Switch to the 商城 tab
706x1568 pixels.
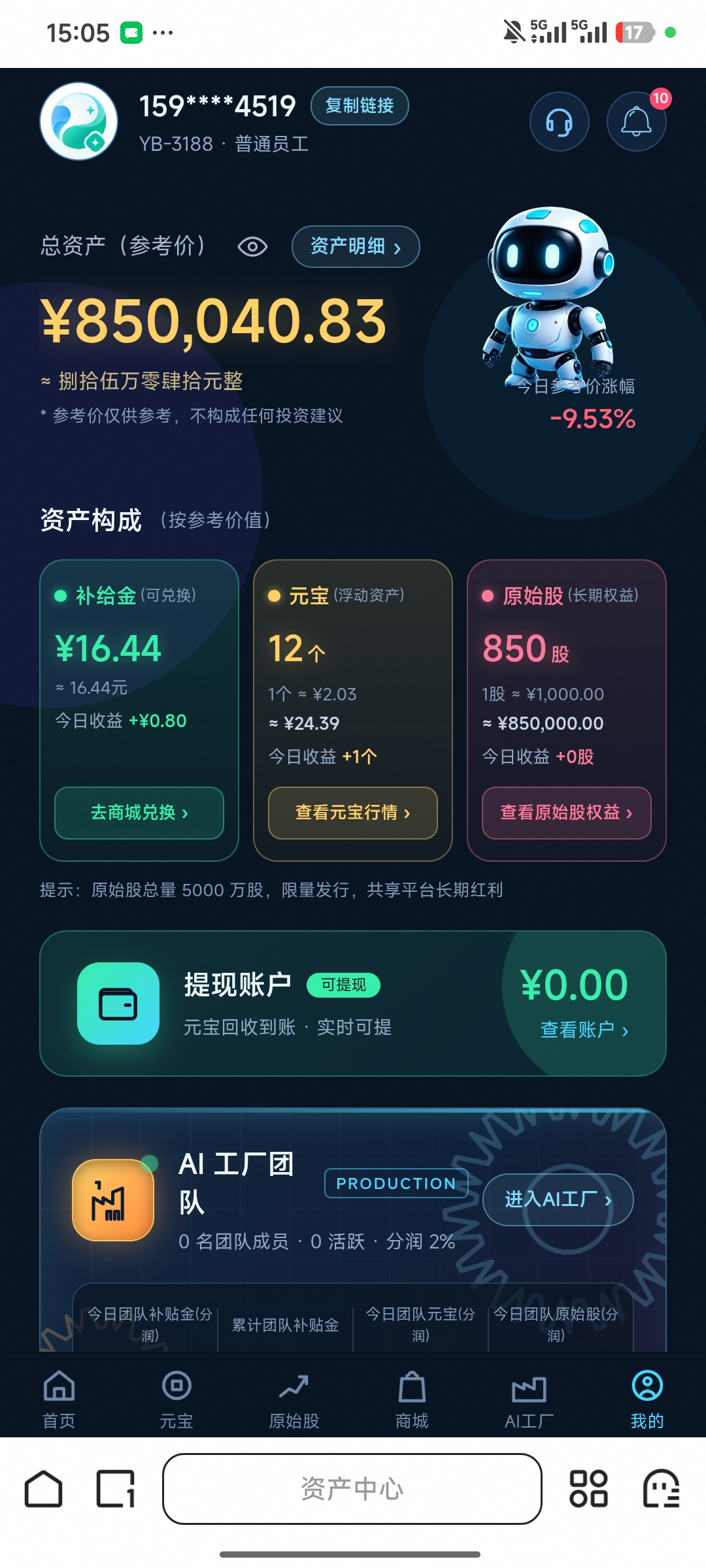(x=412, y=1399)
